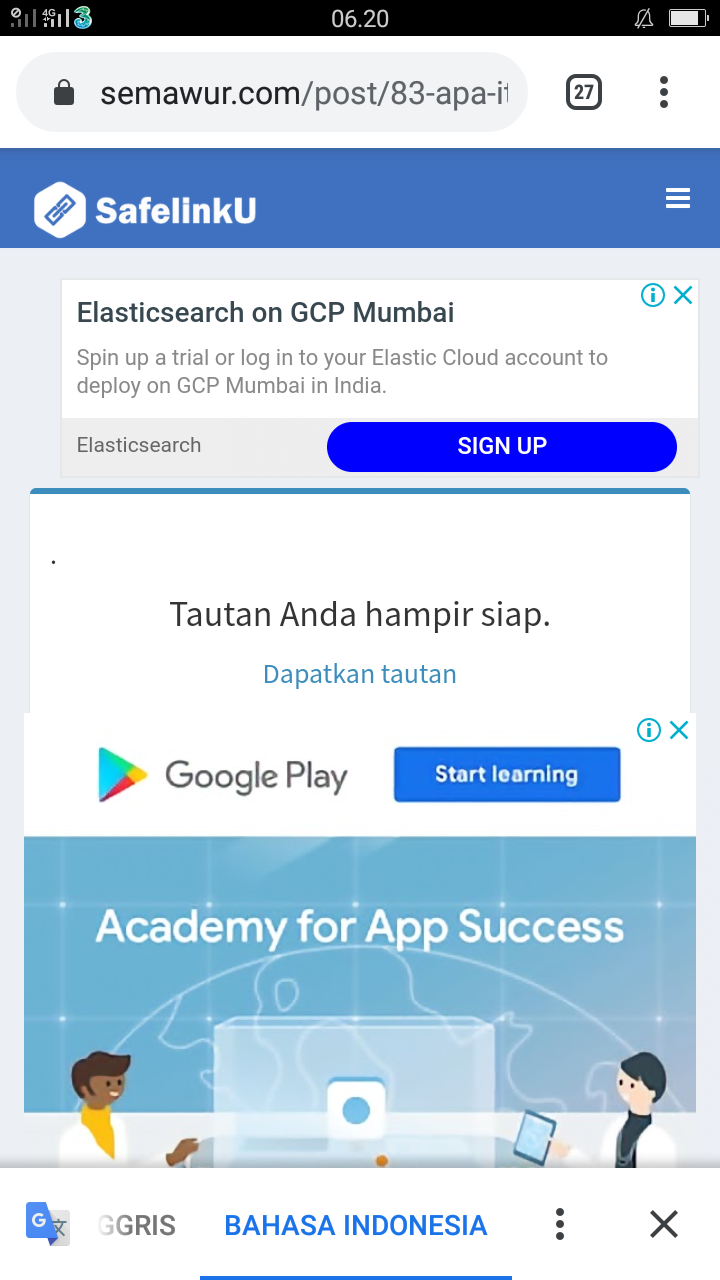Open the Chrome overflow menu
This screenshot has width=720, height=1280.
coord(664,94)
